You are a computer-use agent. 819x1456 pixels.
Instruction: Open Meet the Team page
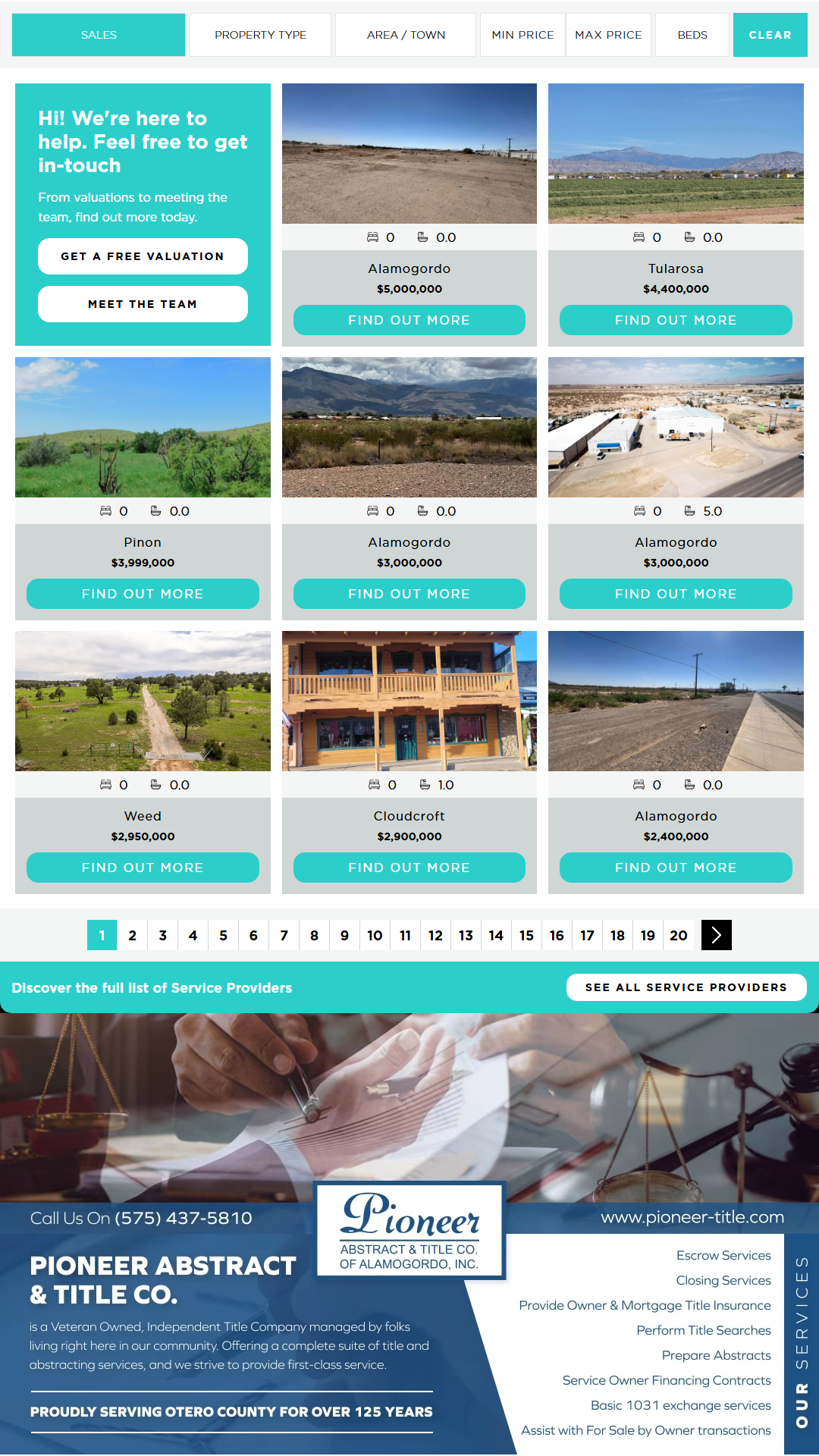[x=143, y=304]
